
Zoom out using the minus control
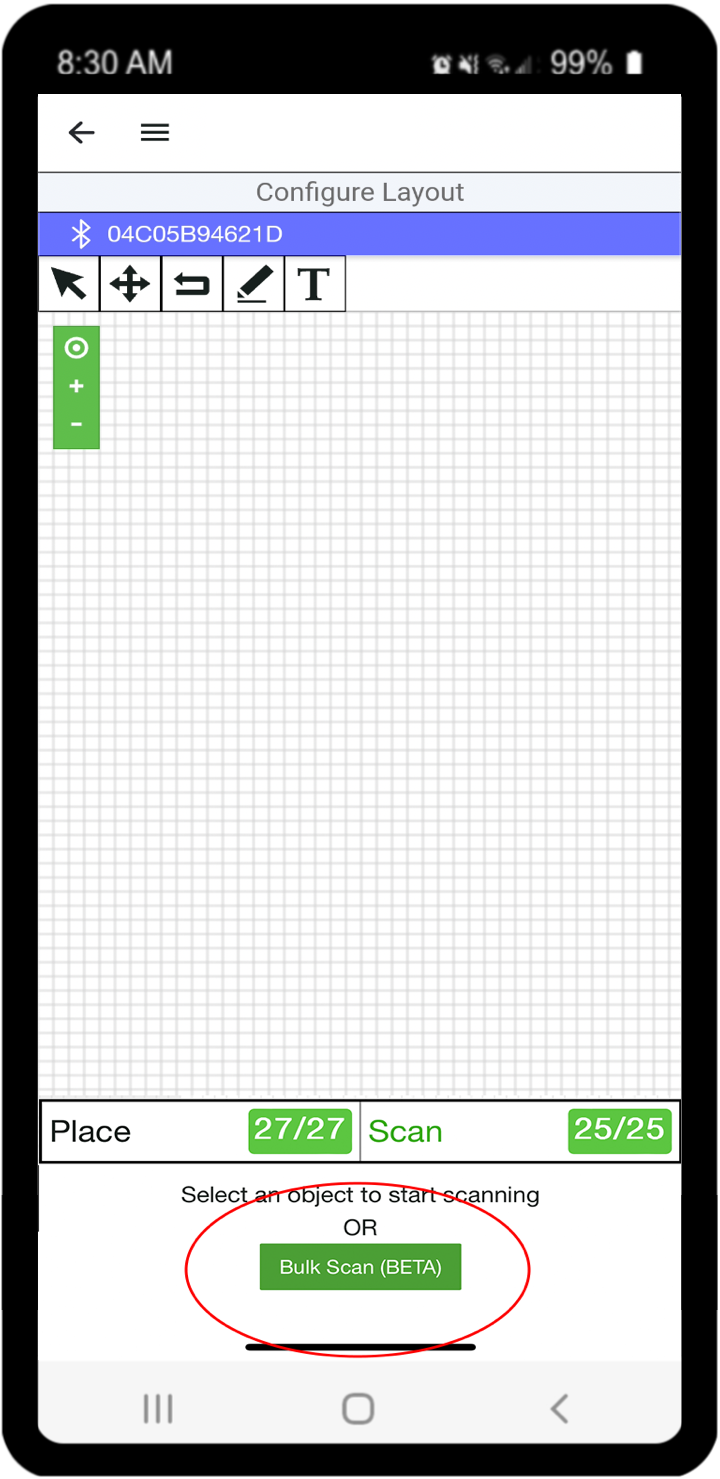pyautogui.click(x=76, y=424)
